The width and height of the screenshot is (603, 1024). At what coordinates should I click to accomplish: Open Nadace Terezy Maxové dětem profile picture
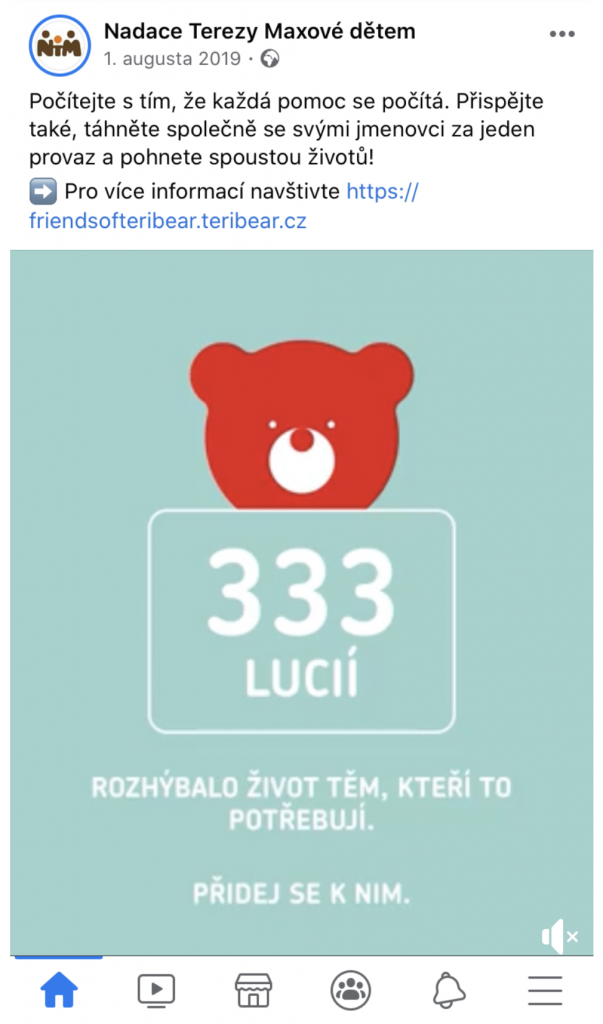click(60, 45)
